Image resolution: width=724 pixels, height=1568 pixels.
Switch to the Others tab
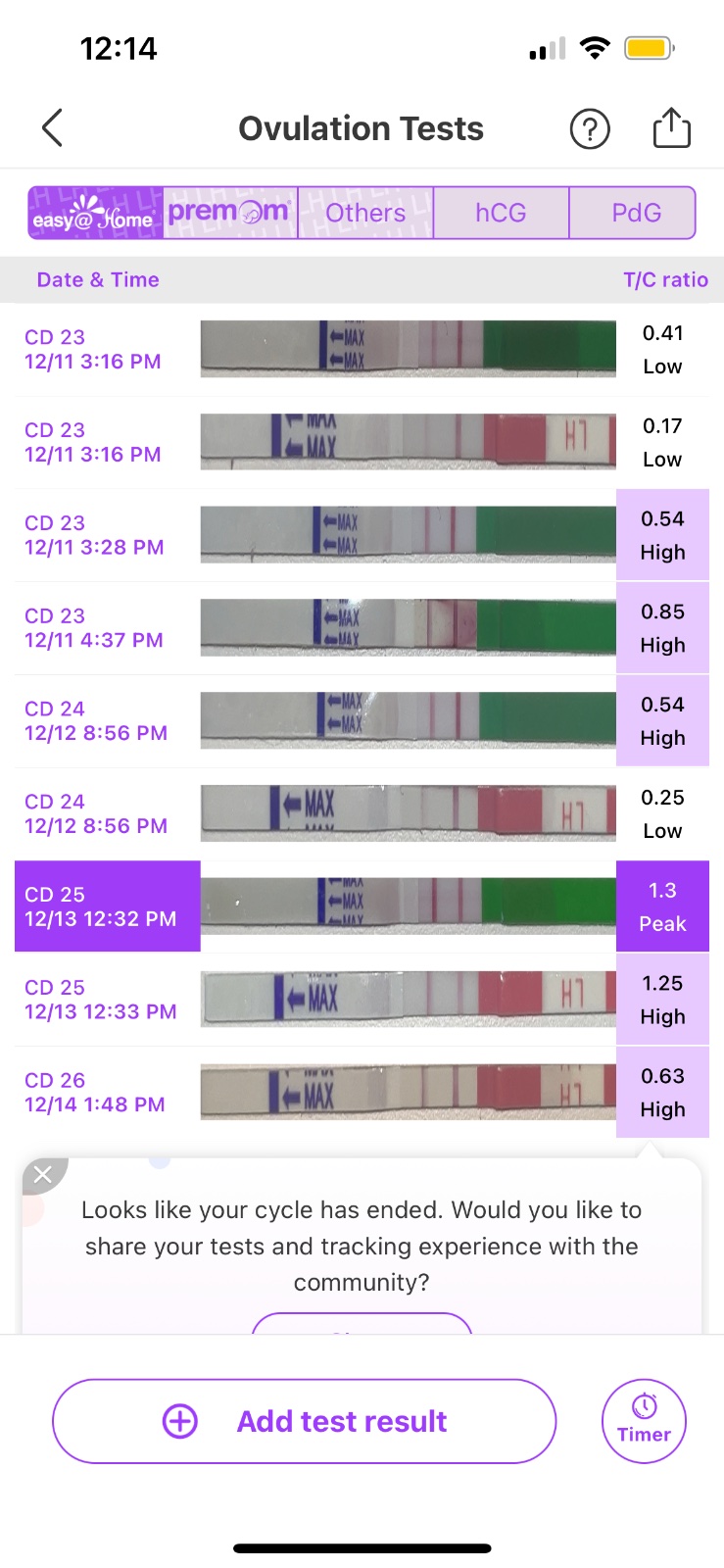coord(365,213)
